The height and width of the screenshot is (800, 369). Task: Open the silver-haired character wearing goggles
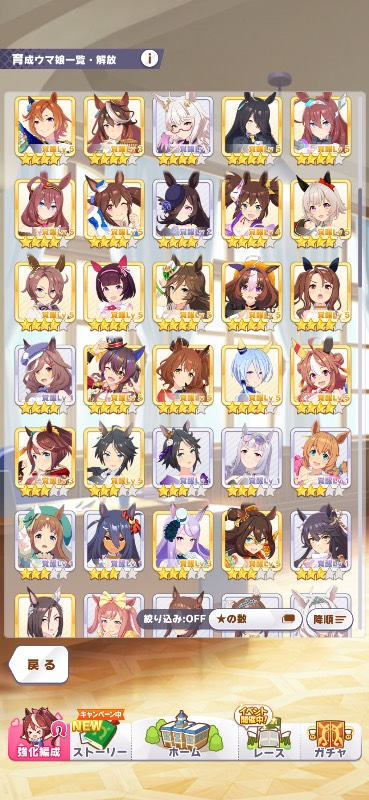click(x=252, y=460)
